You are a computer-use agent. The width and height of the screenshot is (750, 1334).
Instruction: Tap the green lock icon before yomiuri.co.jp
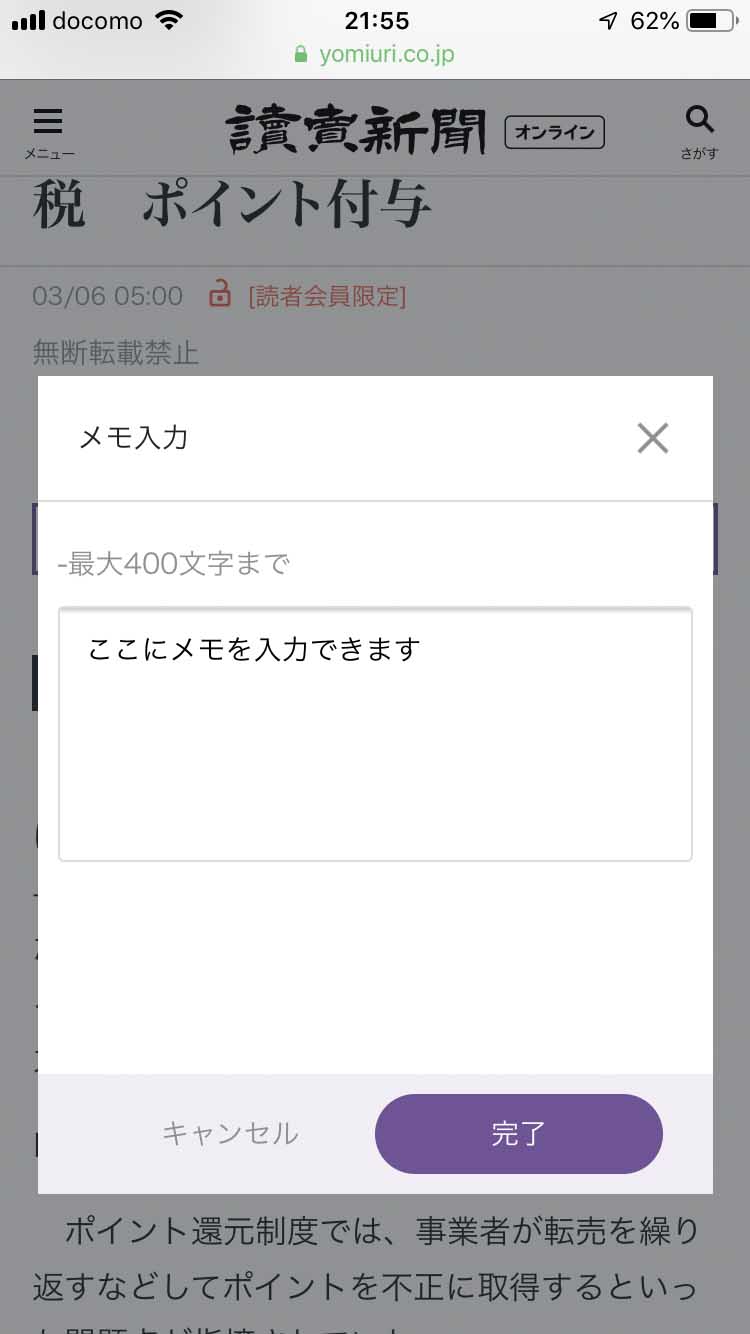point(300,53)
